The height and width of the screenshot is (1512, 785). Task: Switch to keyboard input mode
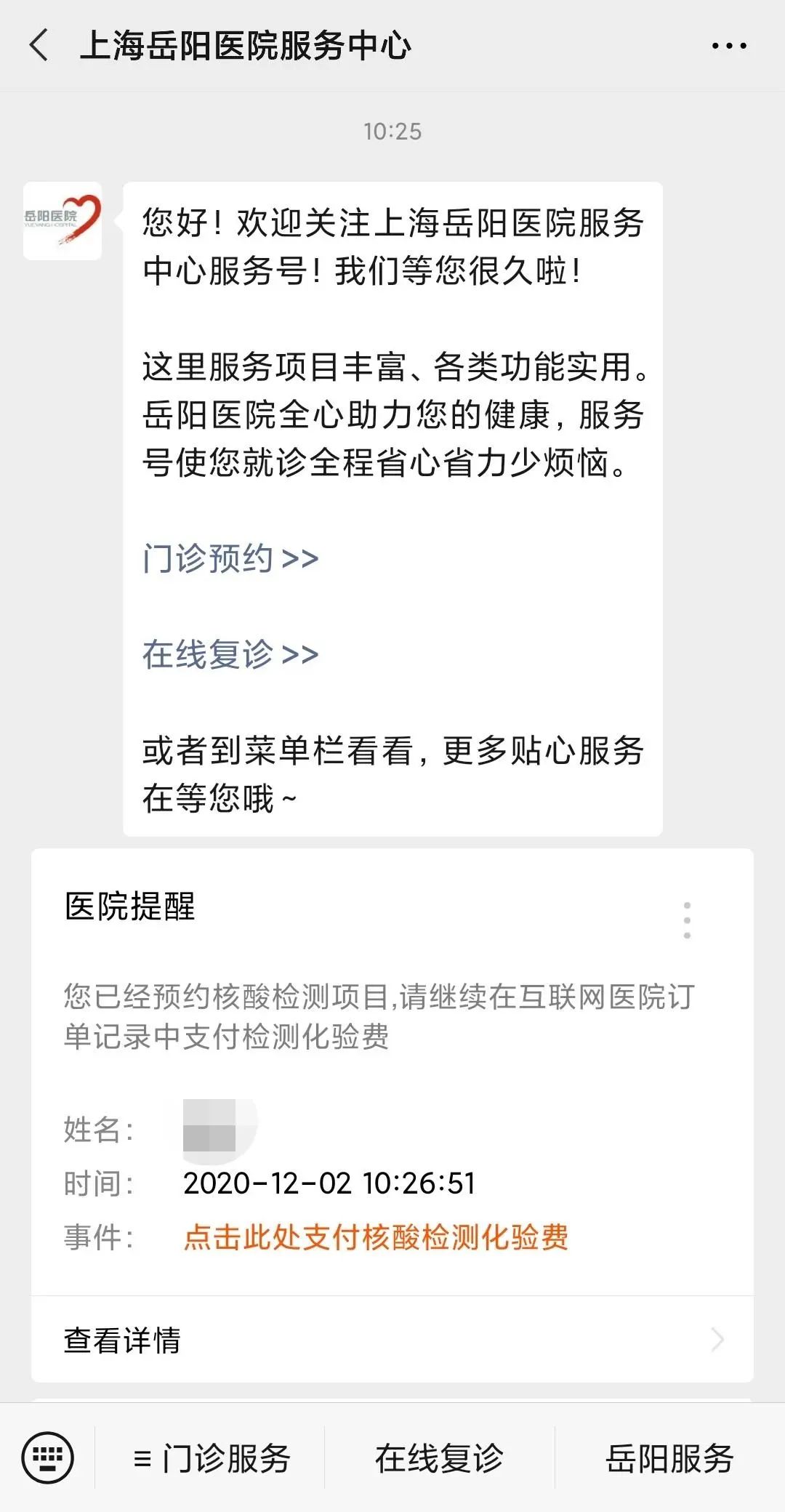pyautogui.click(x=48, y=1457)
